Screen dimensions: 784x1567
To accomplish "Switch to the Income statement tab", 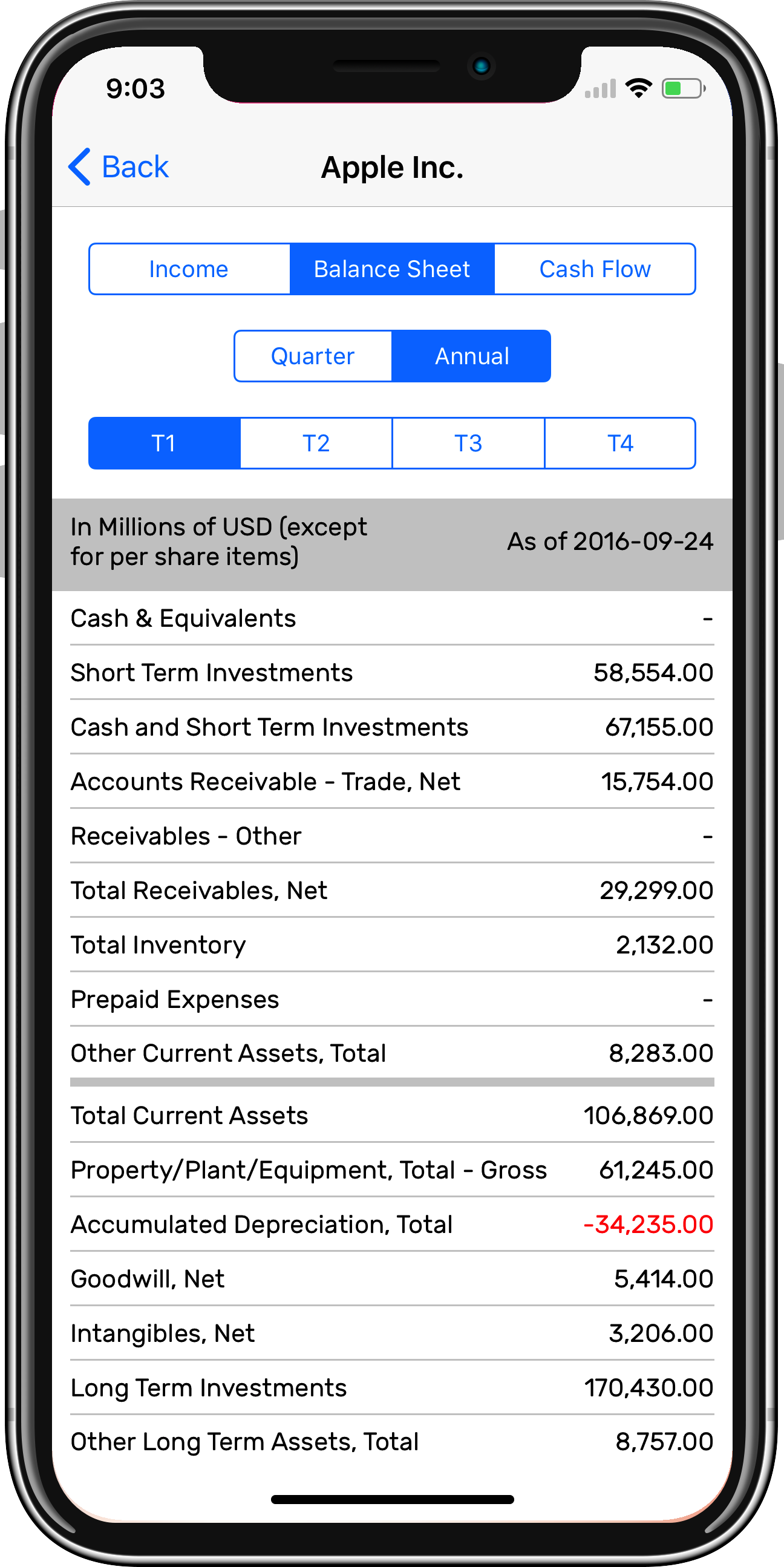I will click(189, 269).
